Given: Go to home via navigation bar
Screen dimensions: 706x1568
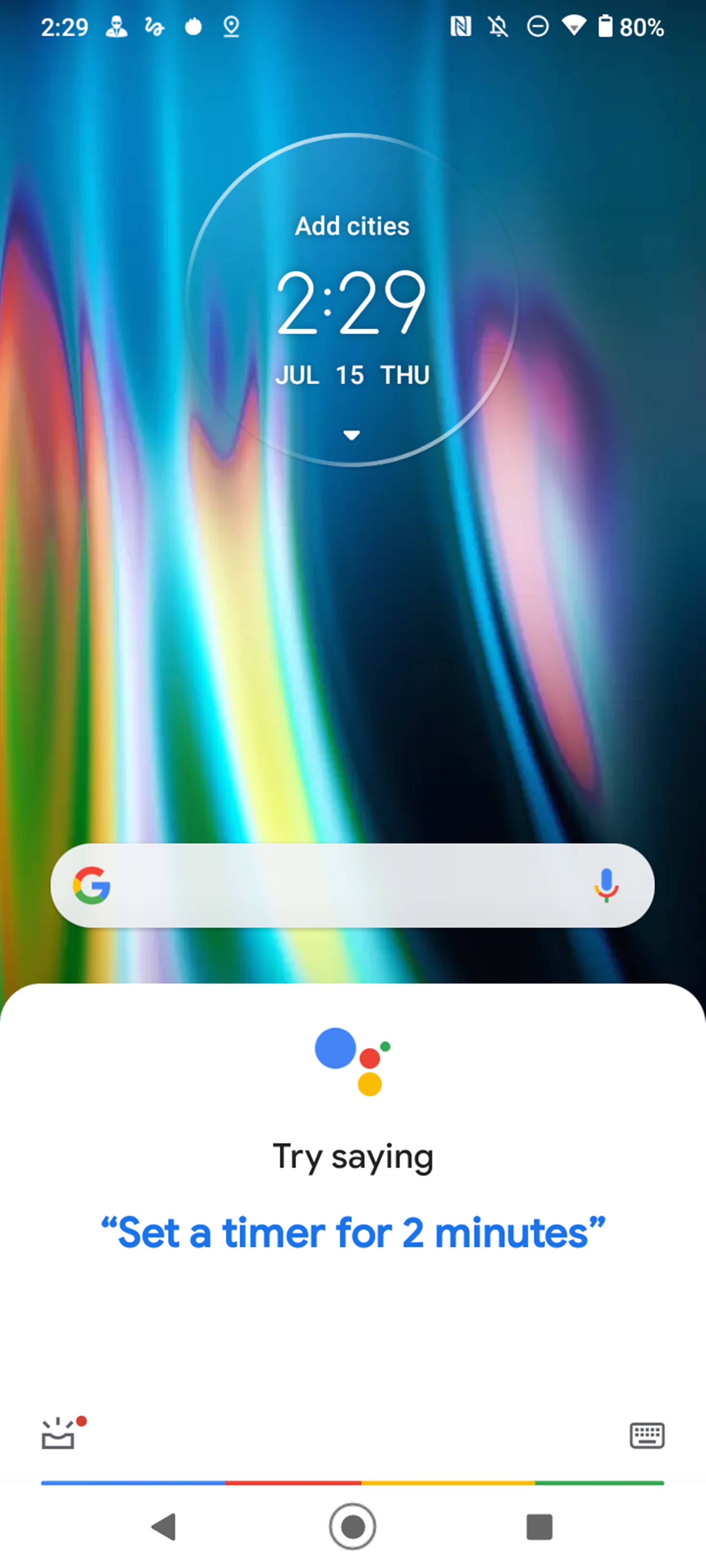Looking at the screenshot, I should (x=353, y=1527).
